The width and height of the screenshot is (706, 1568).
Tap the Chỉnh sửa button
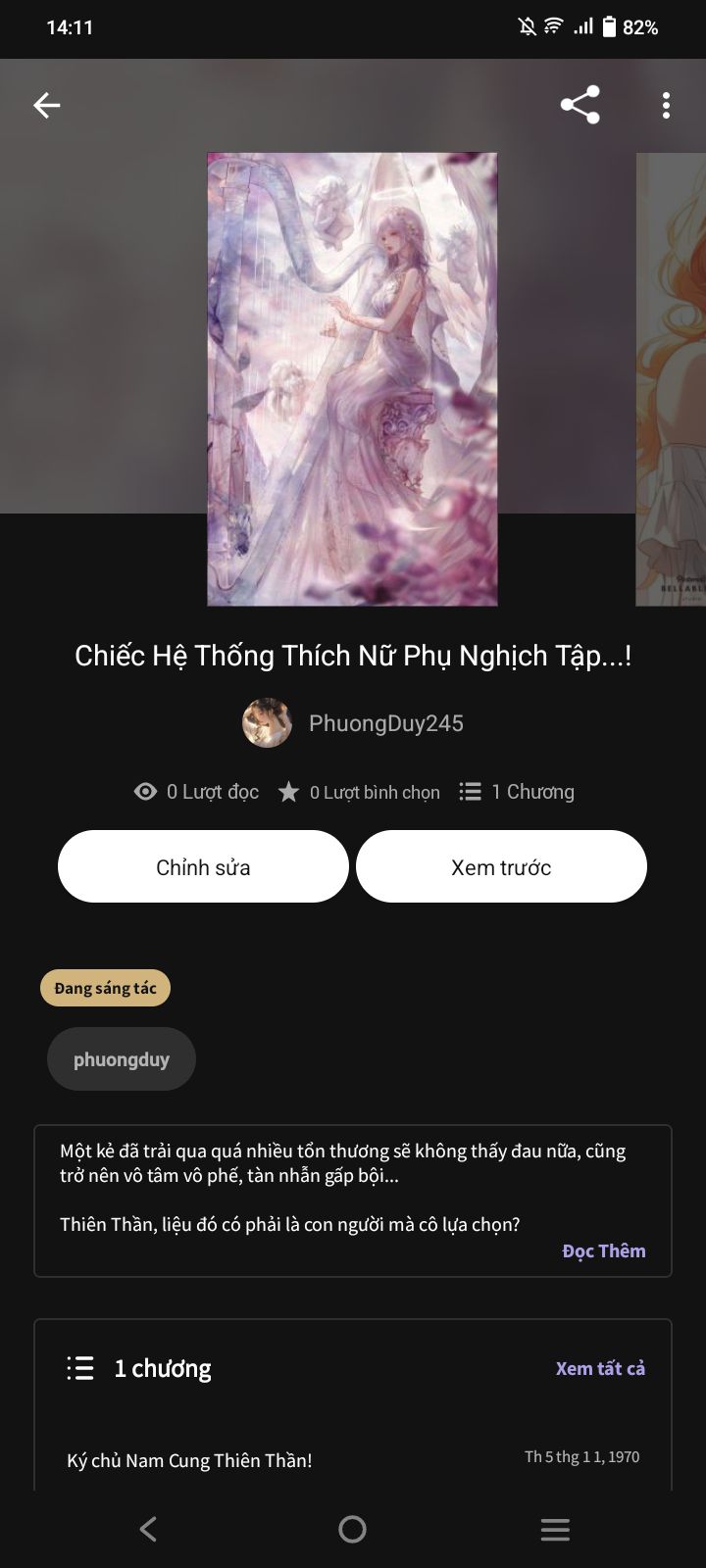[203, 867]
